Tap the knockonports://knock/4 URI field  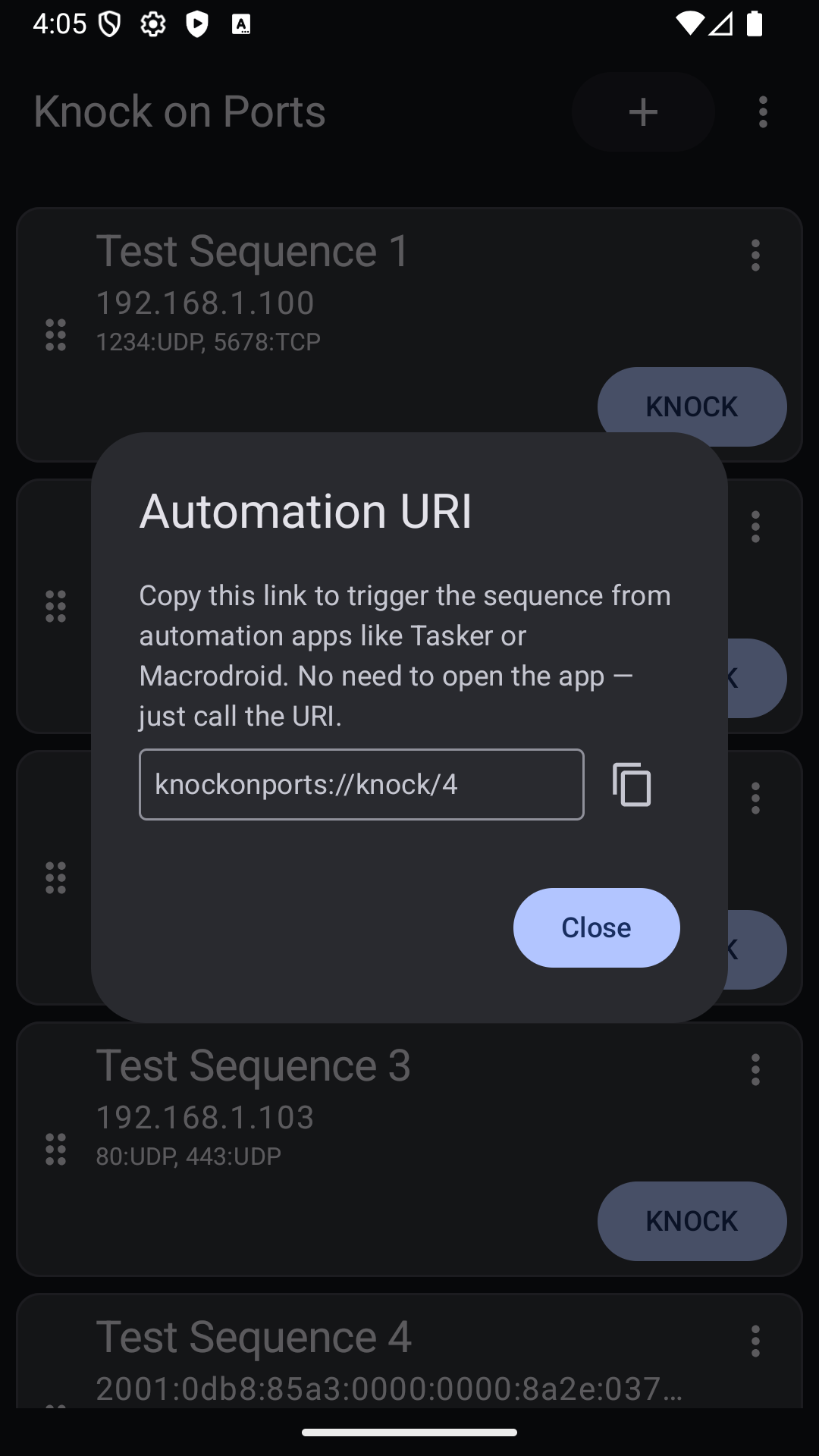point(361,784)
